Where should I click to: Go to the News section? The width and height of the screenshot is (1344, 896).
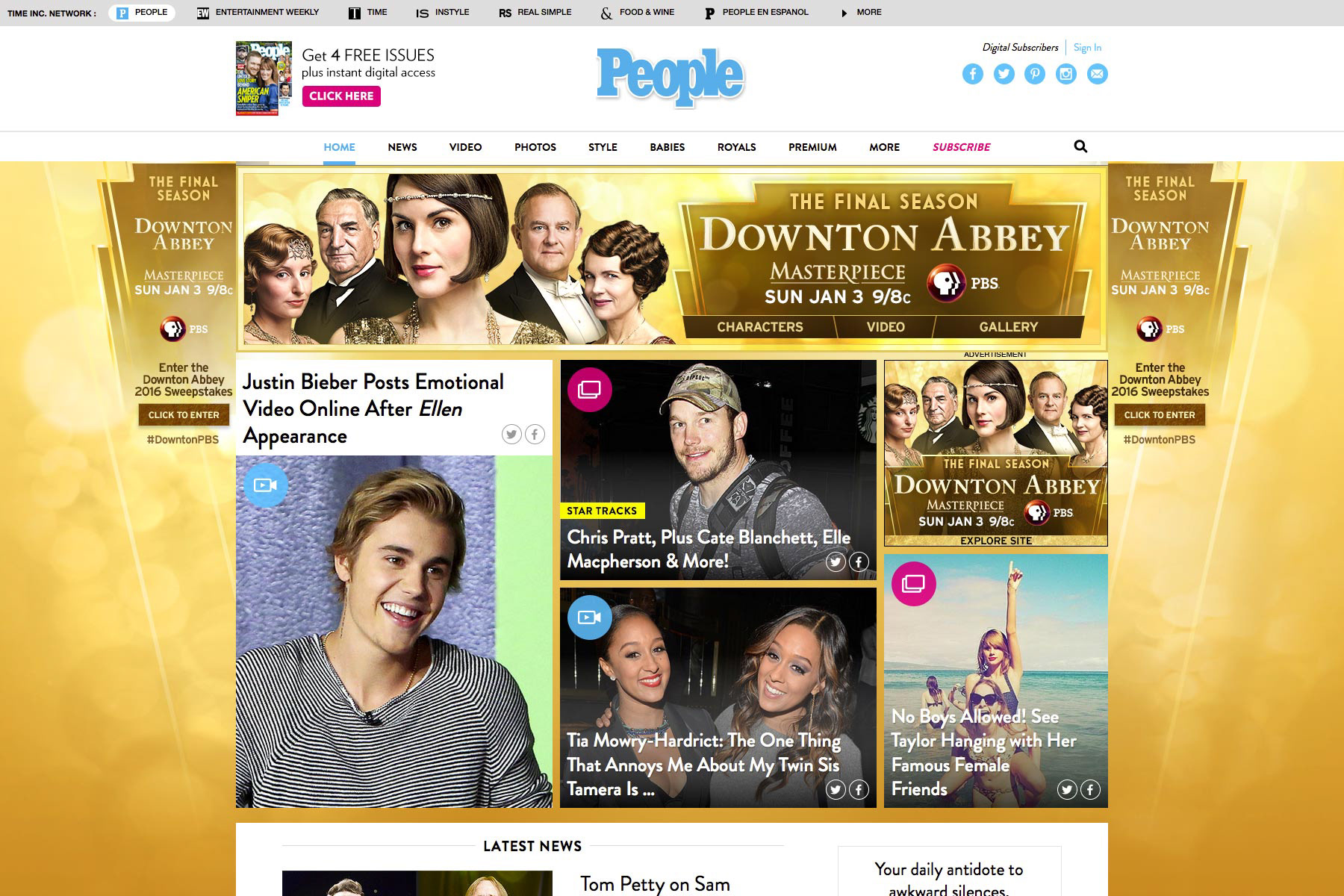(x=402, y=147)
